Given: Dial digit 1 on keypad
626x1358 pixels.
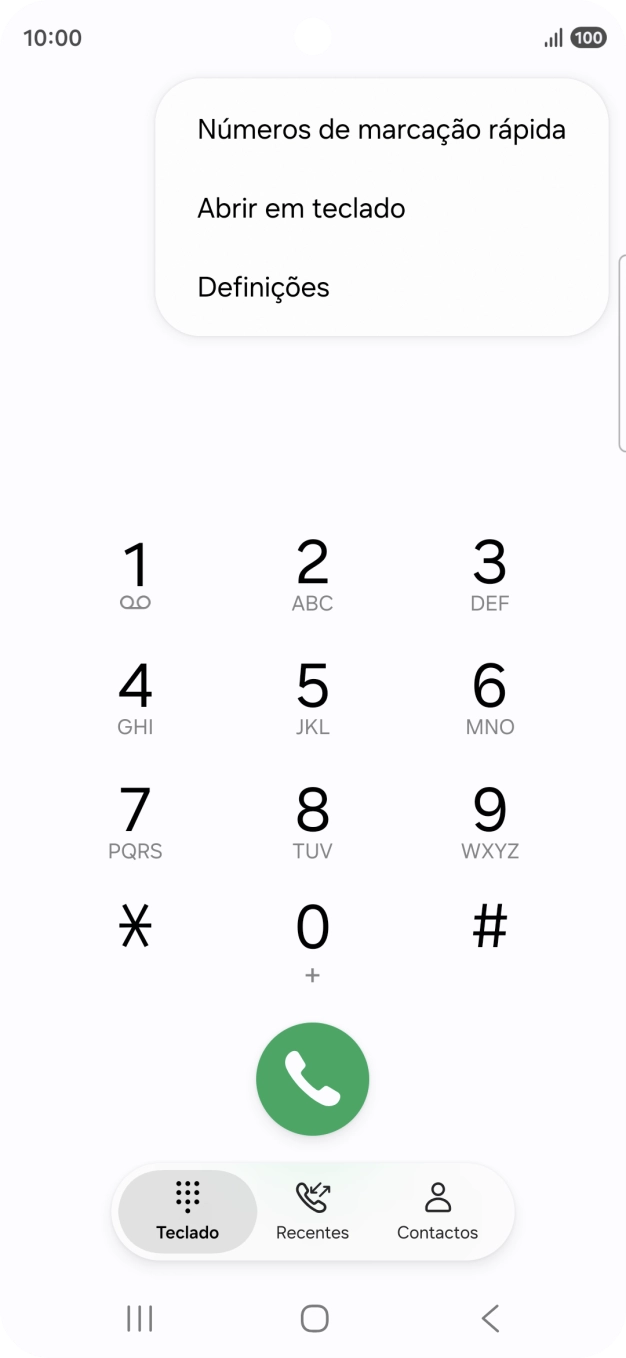Looking at the screenshot, I should 135,575.
